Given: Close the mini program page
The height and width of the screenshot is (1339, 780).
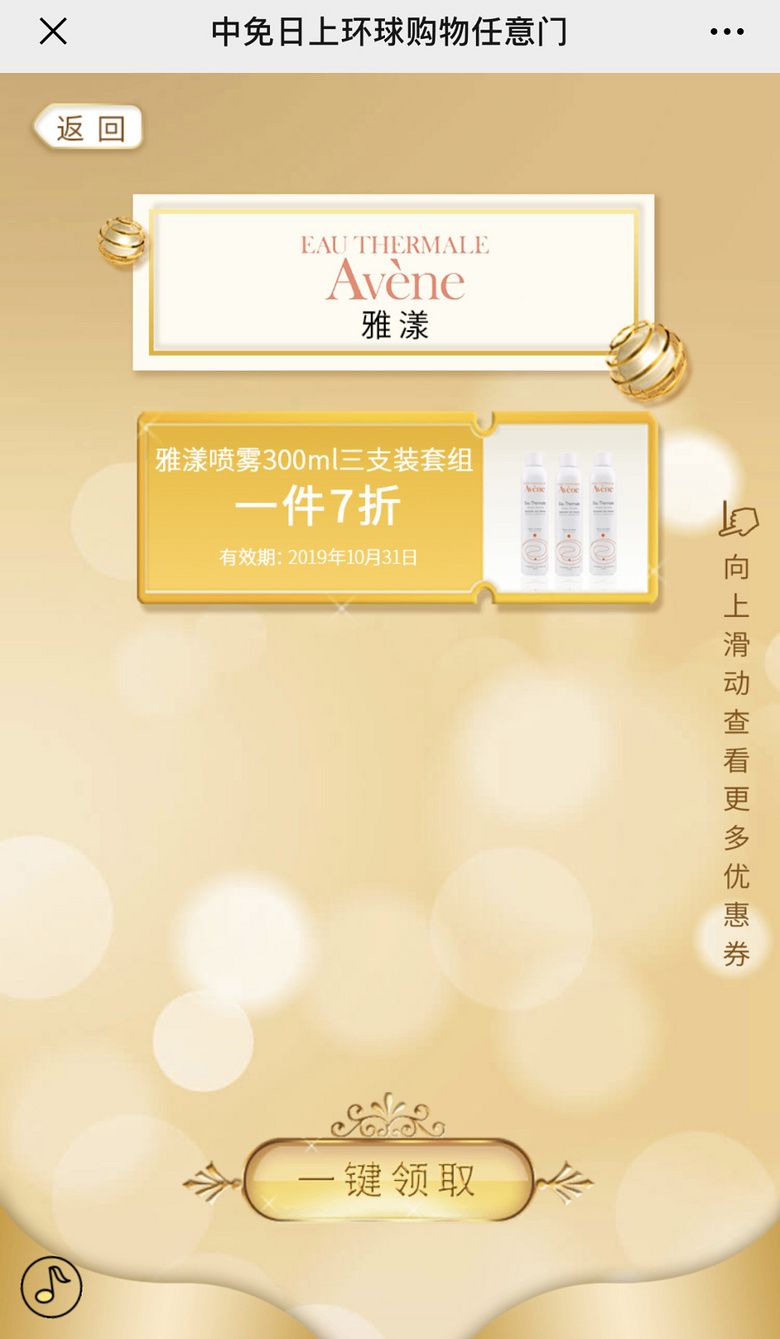Looking at the screenshot, I should pos(53,32).
